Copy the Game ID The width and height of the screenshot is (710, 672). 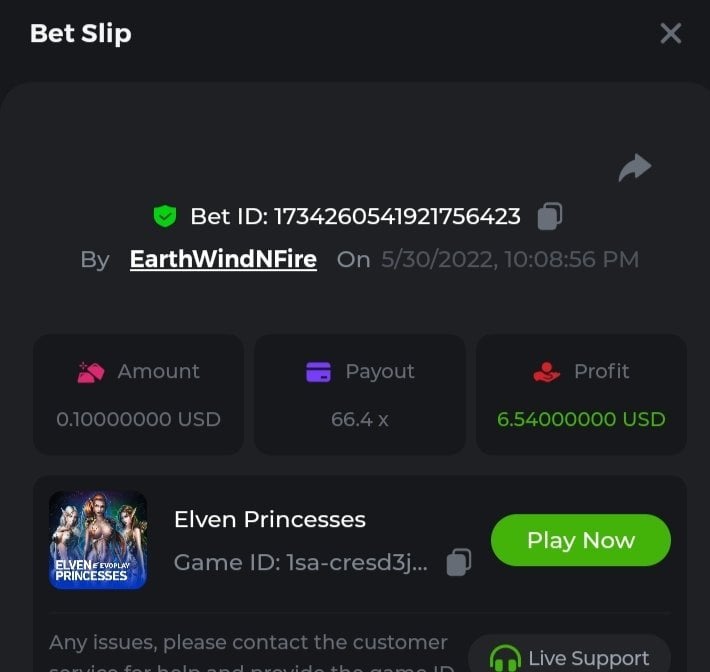tap(458, 562)
